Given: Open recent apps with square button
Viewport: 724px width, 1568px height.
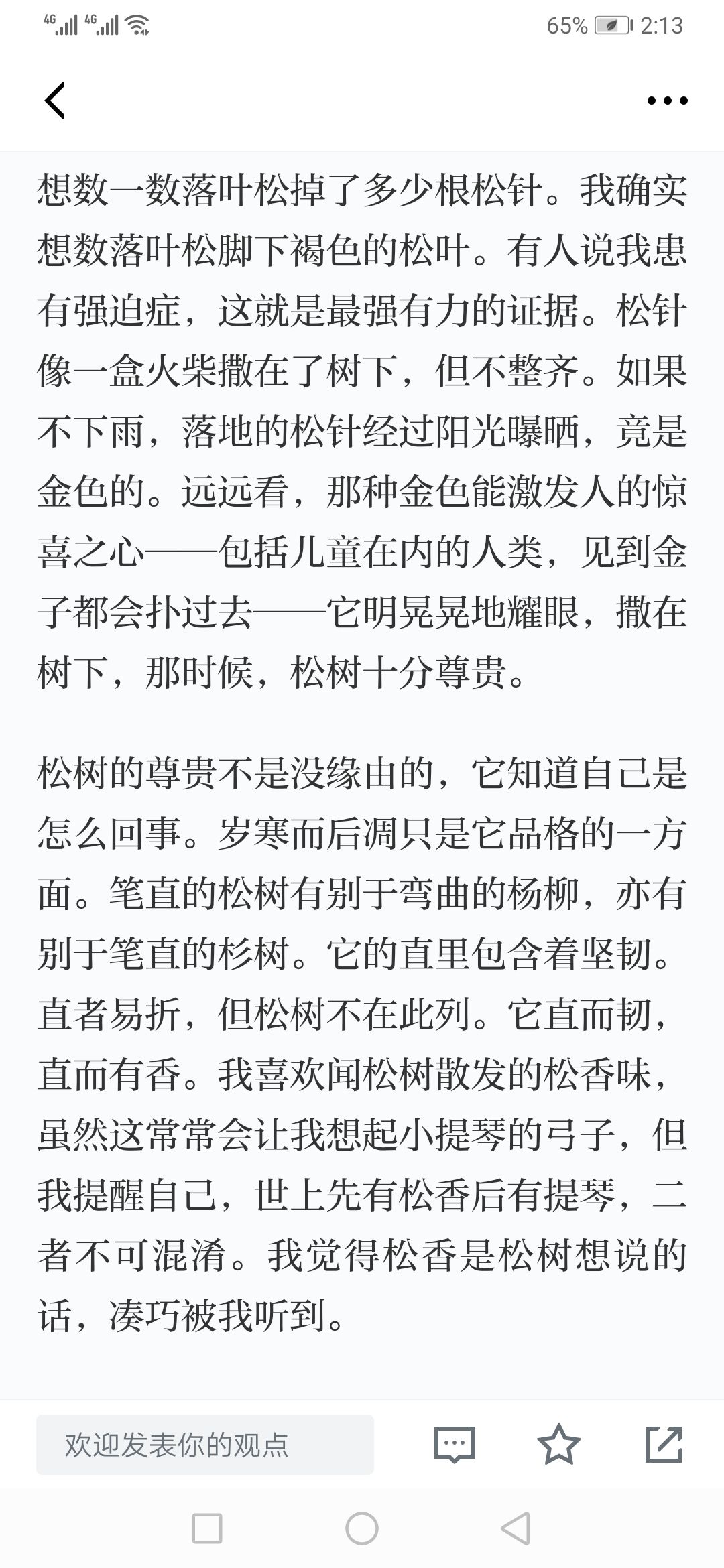Looking at the screenshot, I should point(206,1529).
